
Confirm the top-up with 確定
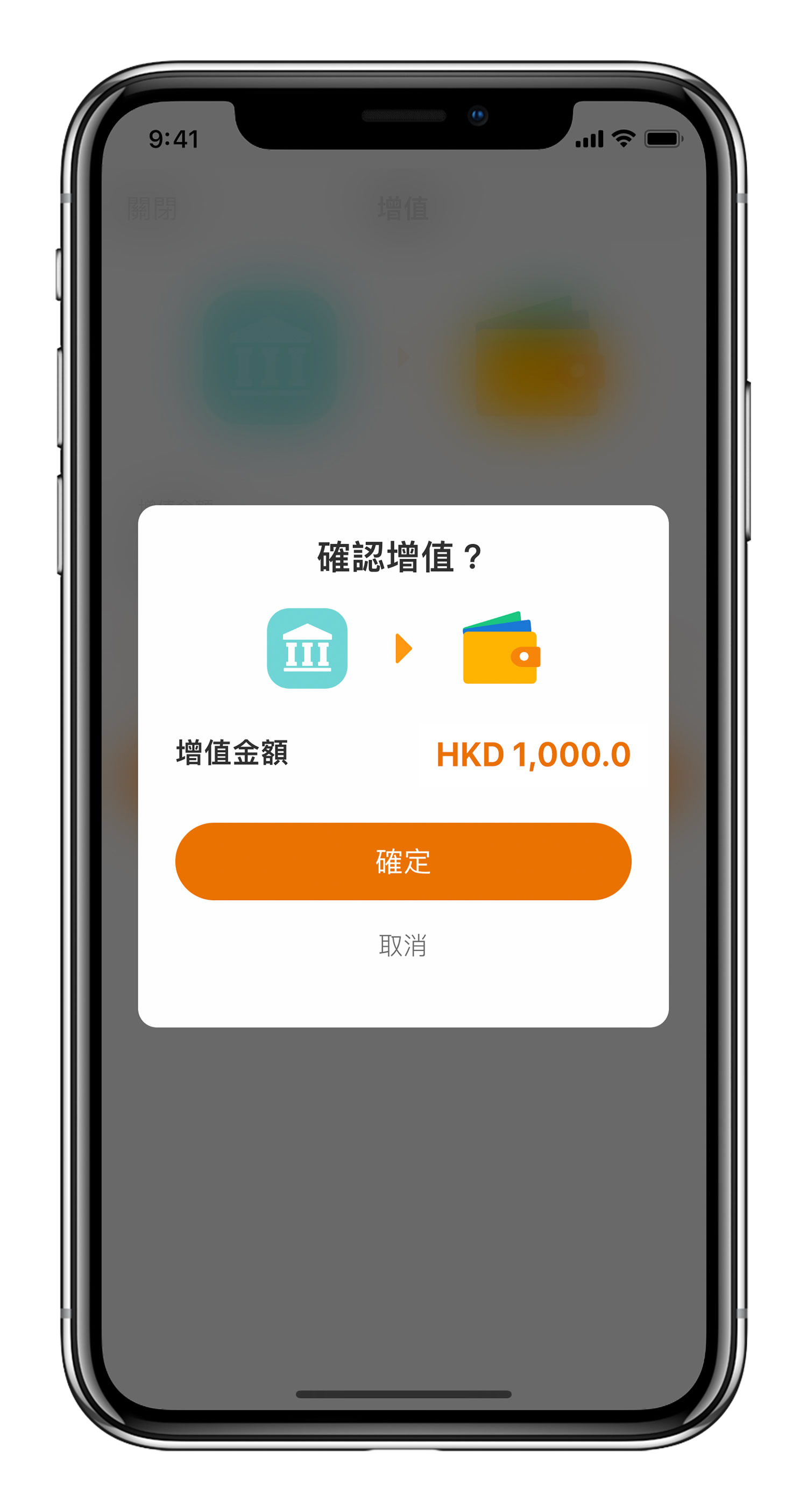[x=403, y=861]
